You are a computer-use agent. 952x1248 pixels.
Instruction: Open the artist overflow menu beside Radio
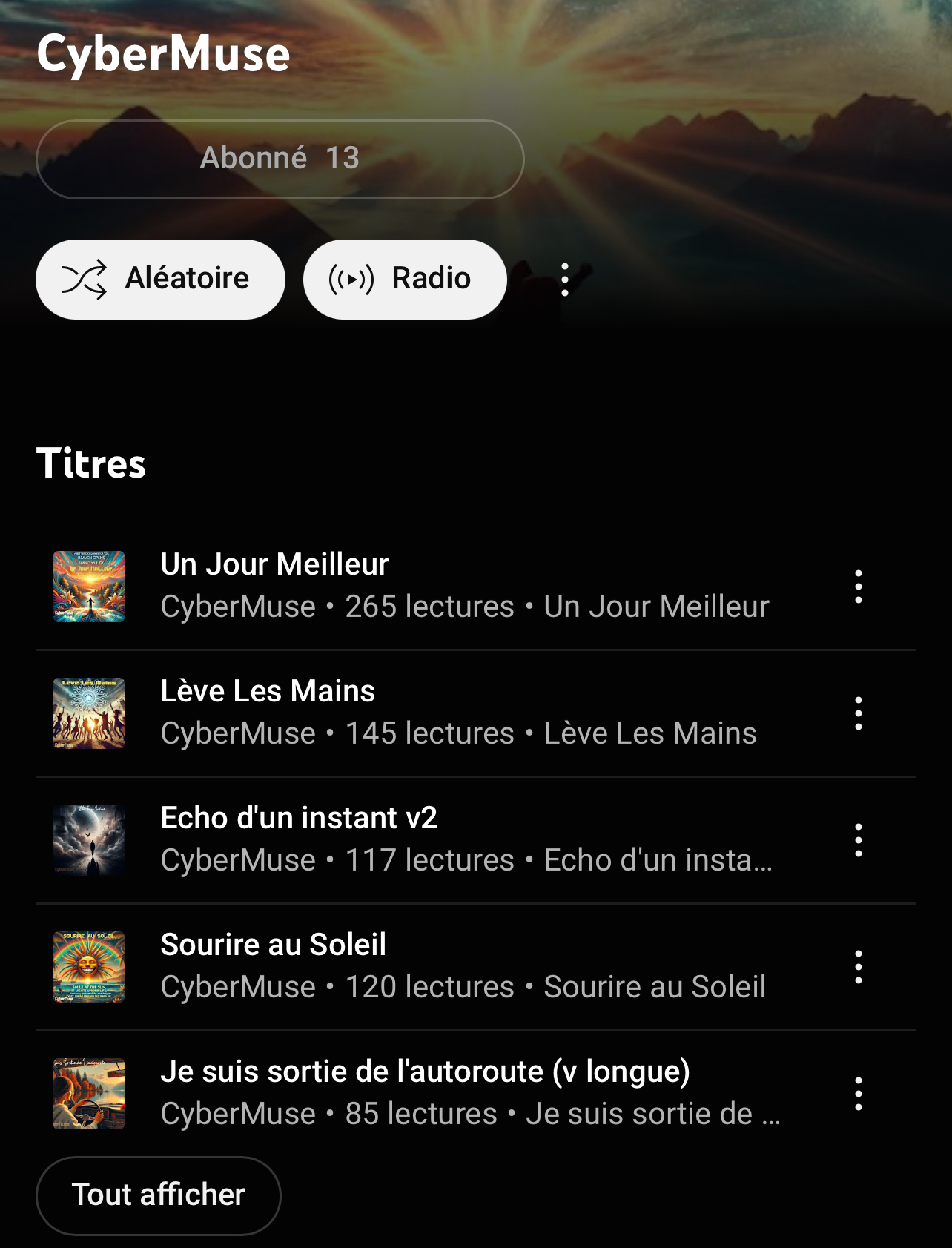(x=565, y=280)
